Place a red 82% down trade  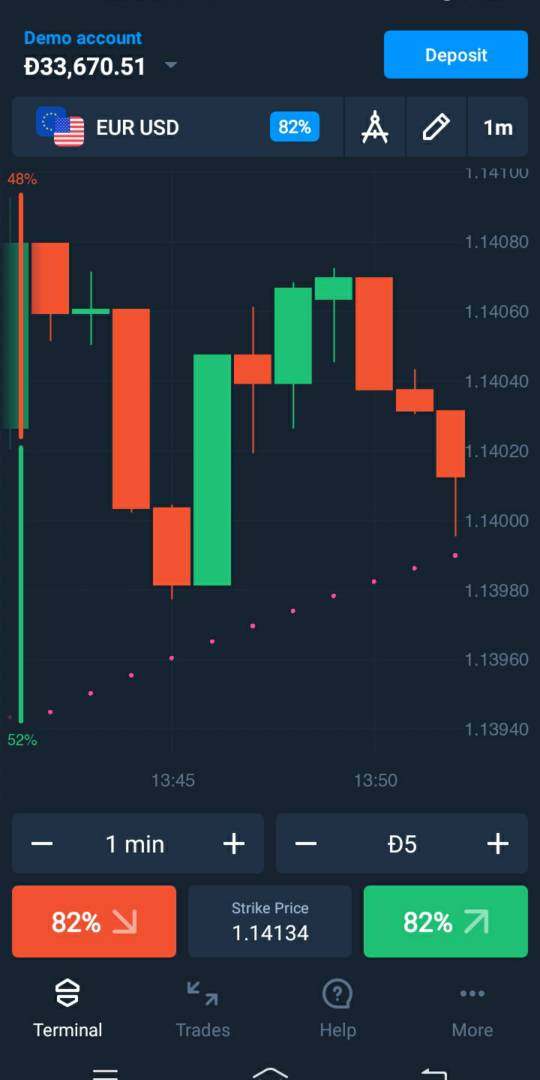94,922
